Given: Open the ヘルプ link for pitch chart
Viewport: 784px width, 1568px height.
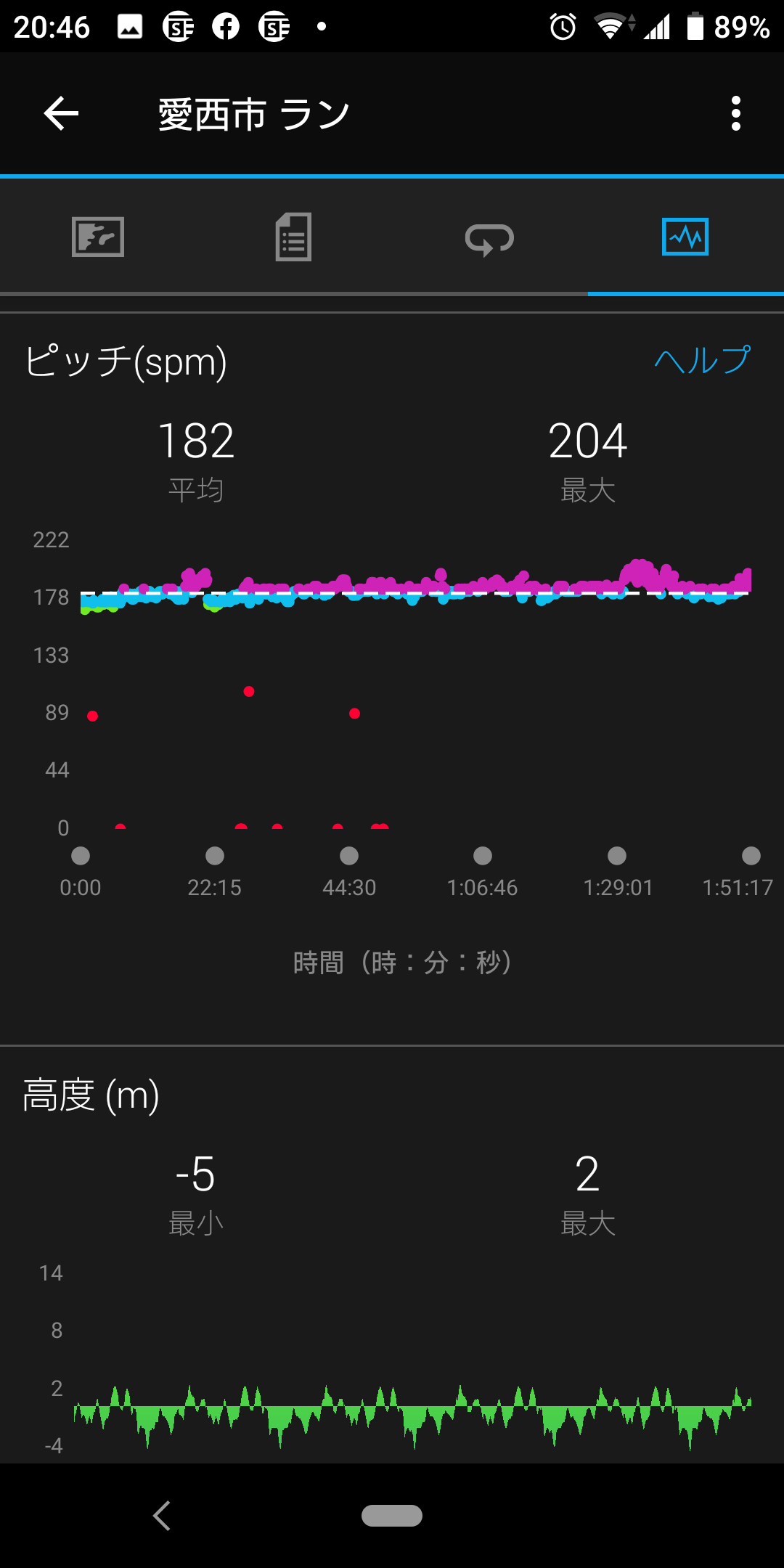Looking at the screenshot, I should pos(702,360).
